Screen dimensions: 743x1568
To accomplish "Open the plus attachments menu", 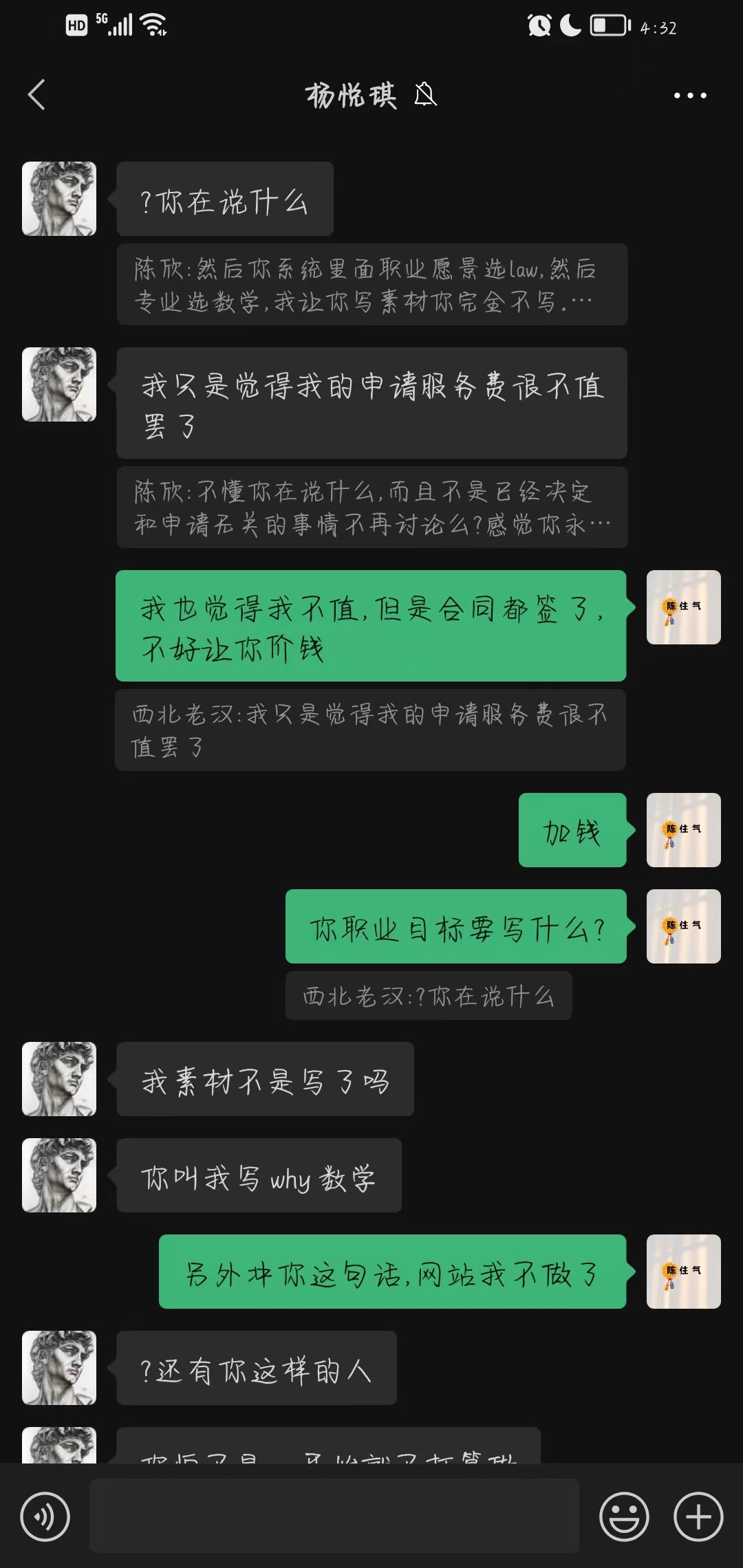I will [698, 1516].
